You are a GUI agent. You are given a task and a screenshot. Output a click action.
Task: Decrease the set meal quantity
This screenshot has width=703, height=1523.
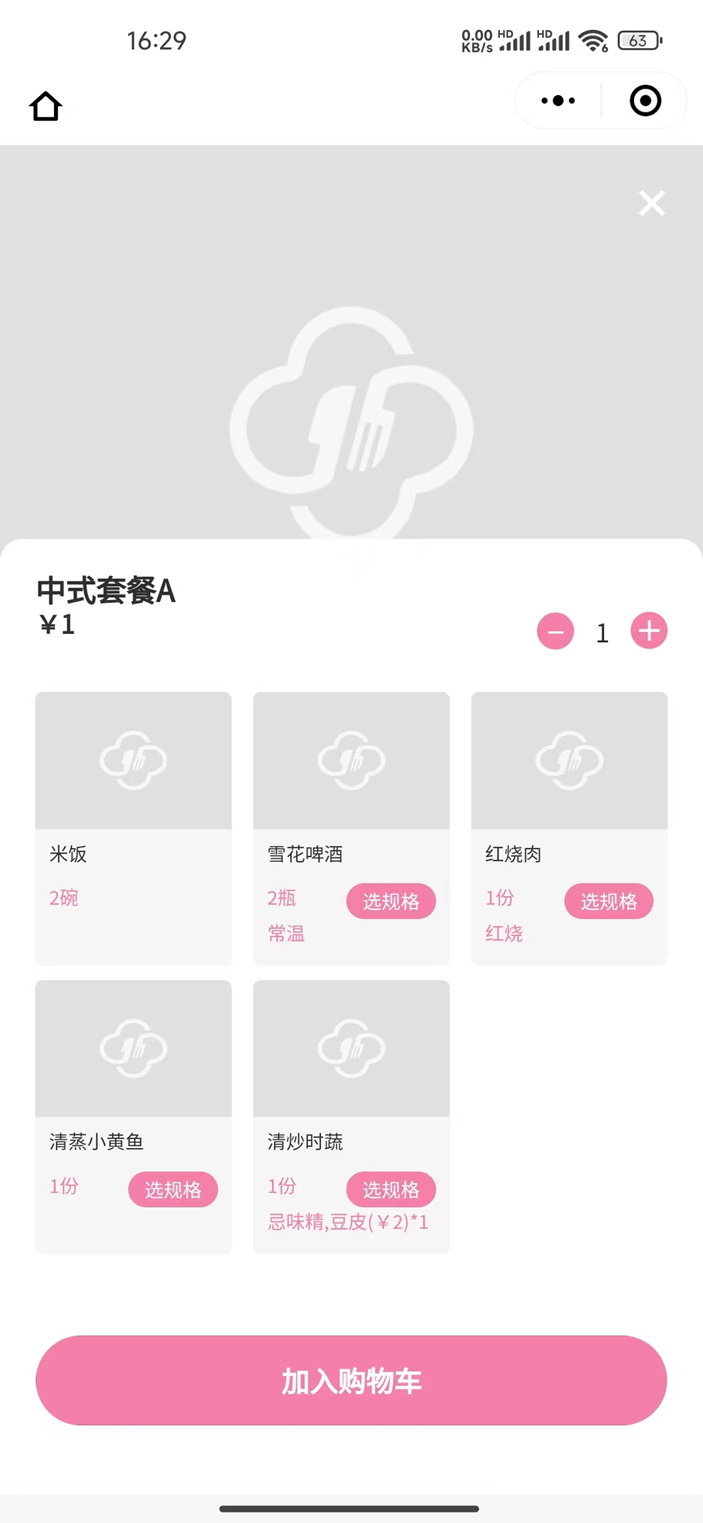(555, 631)
